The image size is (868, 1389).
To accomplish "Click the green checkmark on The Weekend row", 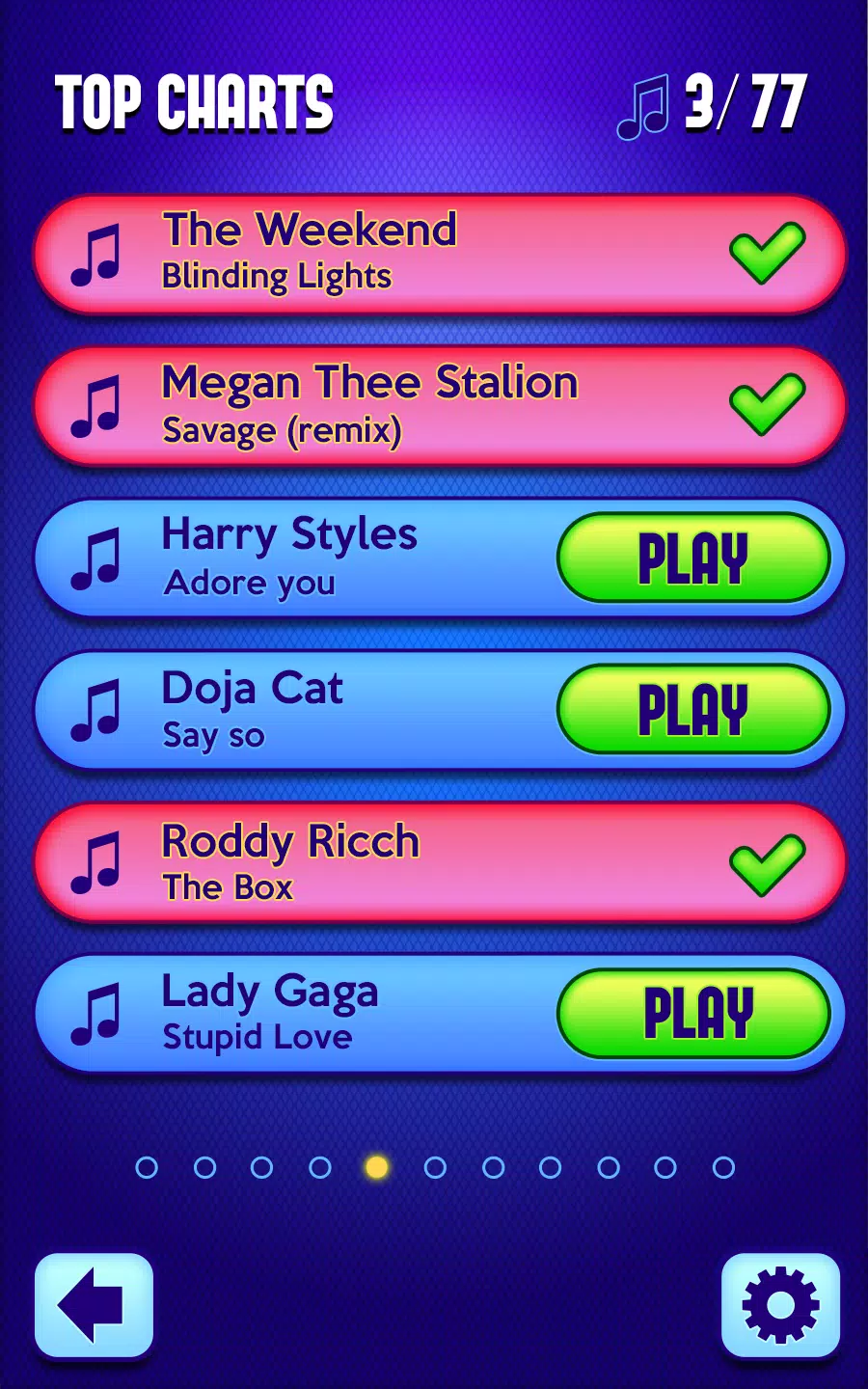I will click(x=767, y=253).
